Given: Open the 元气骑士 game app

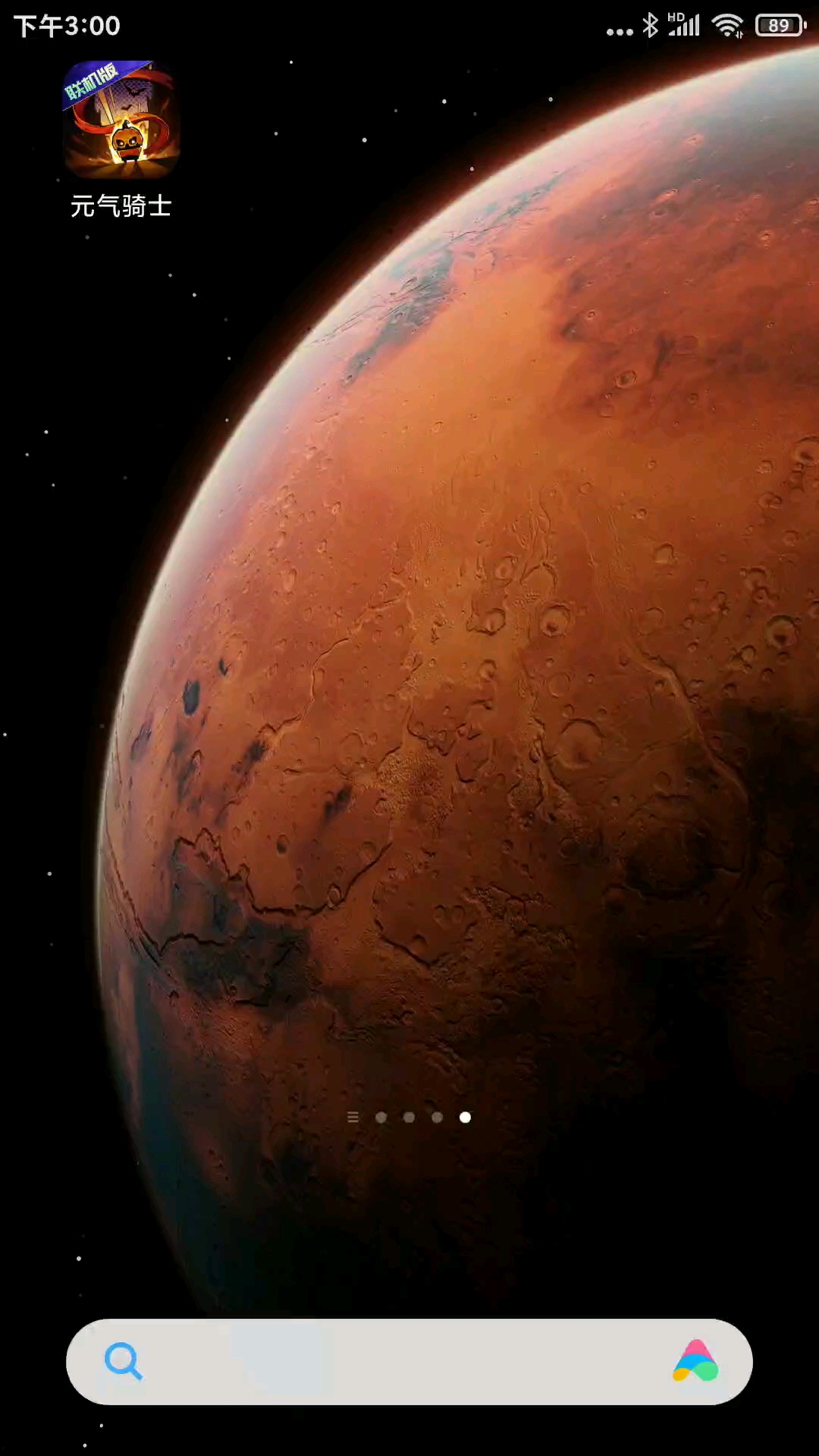Looking at the screenshot, I should pyautogui.click(x=121, y=121).
